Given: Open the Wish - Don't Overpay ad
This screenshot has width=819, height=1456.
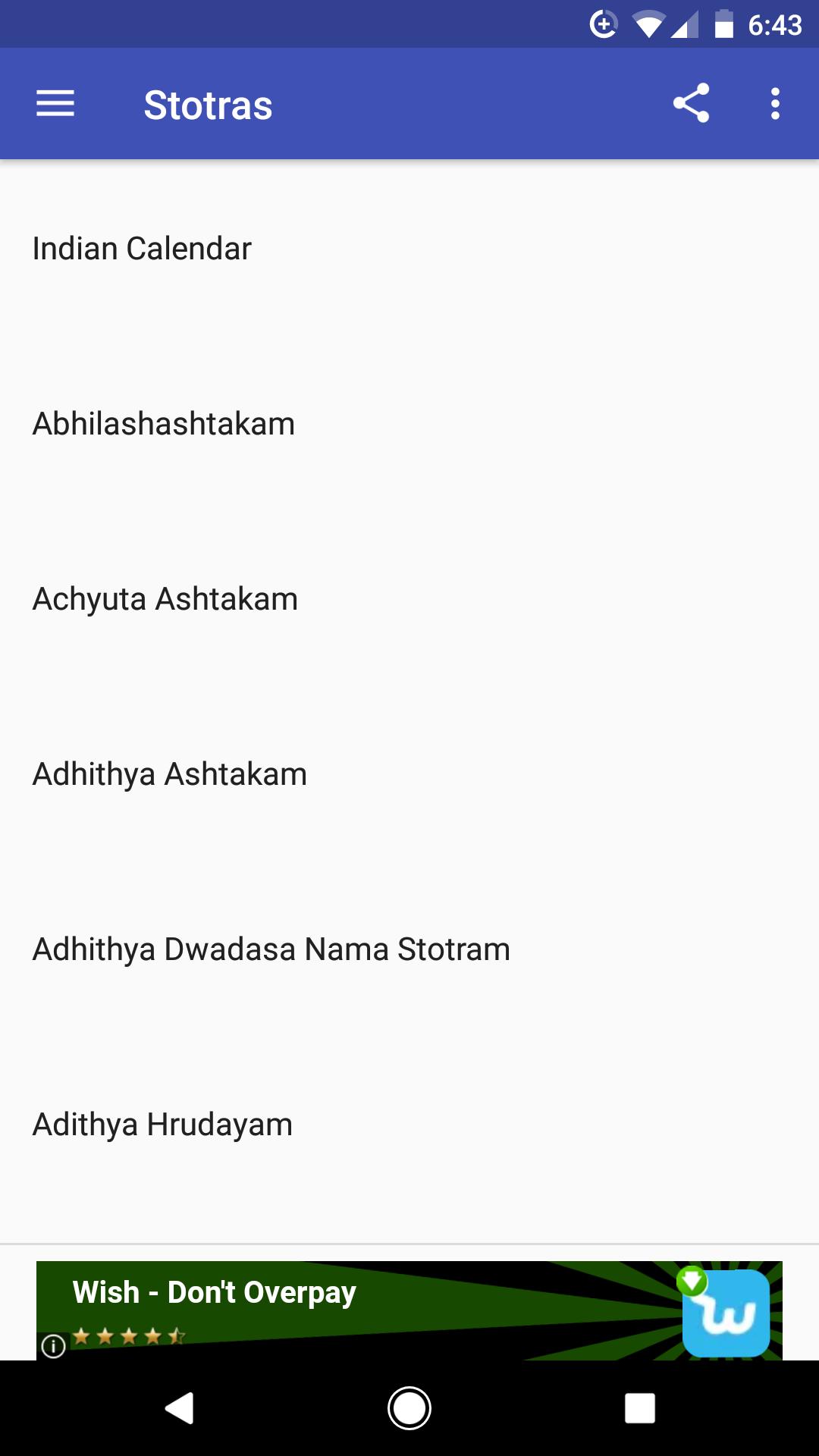Looking at the screenshot, I should coord(409,1310).
